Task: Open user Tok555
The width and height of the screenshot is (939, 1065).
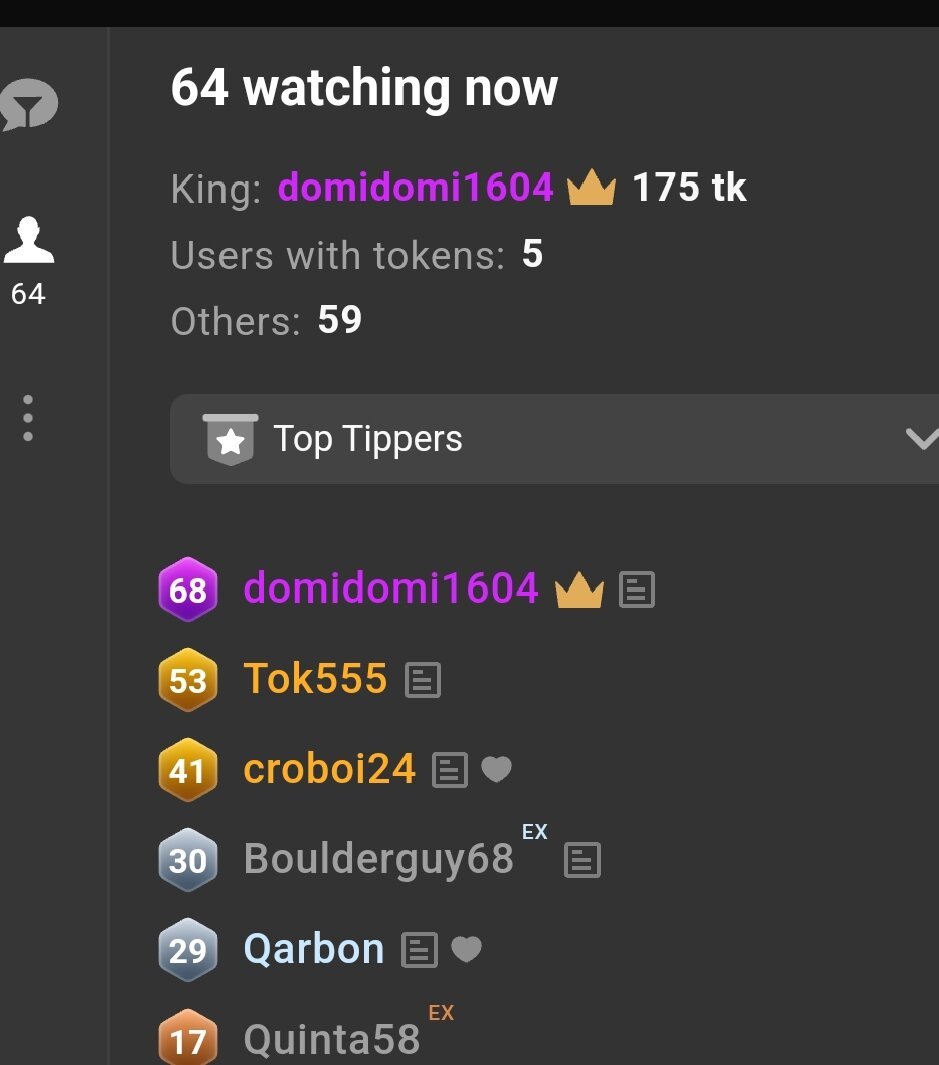Action: [x=315, y=679]
